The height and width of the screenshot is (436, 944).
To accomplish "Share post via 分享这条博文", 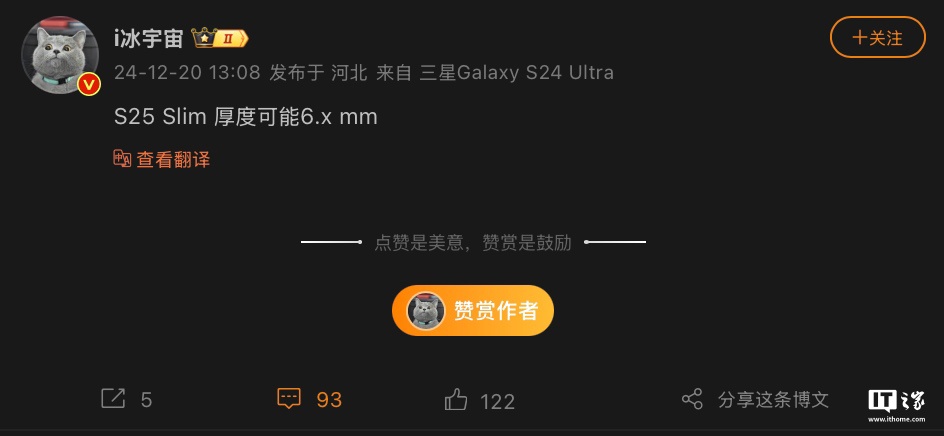I will [x=756, y=399].
